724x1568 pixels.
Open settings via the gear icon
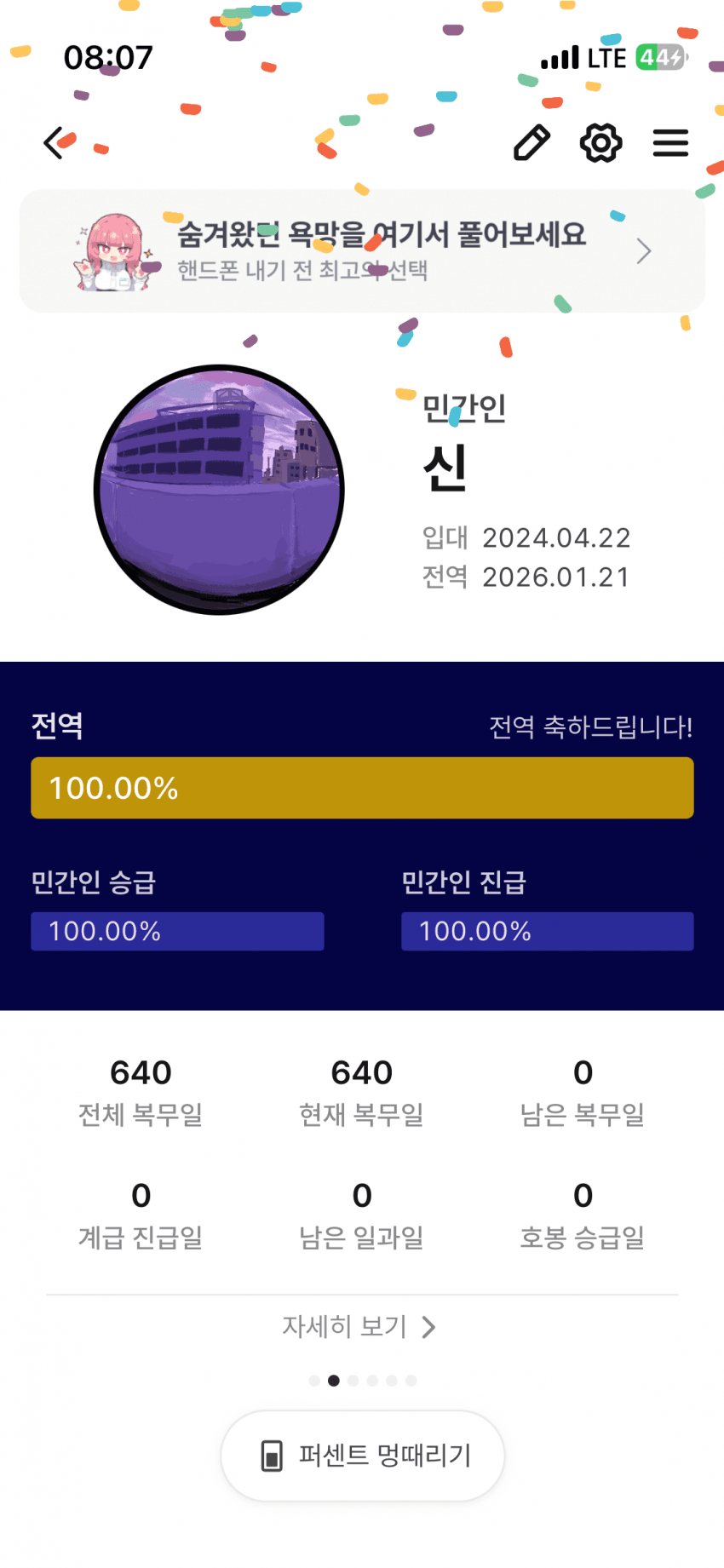tap(600, 143)
